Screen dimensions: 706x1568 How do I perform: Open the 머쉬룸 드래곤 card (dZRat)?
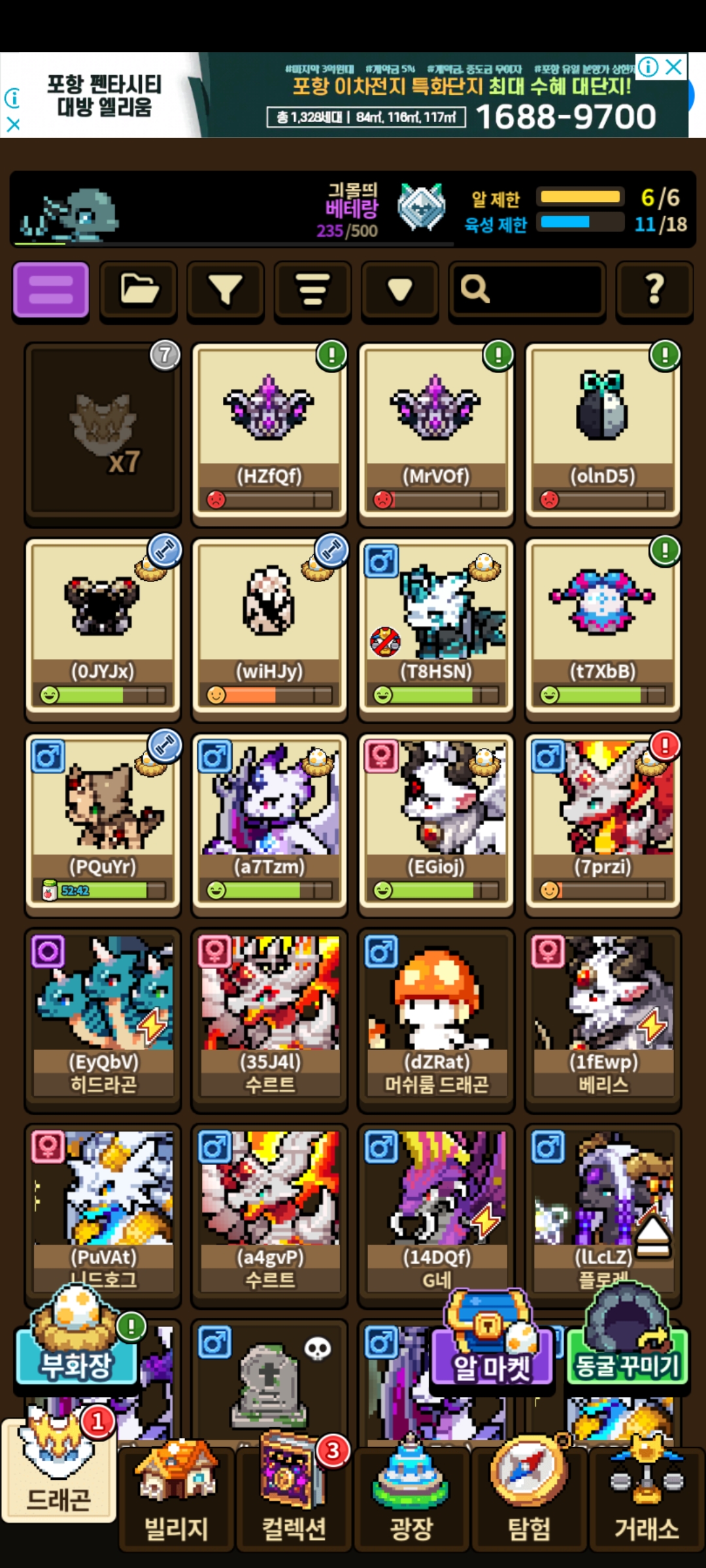(x=436, y=1017)
